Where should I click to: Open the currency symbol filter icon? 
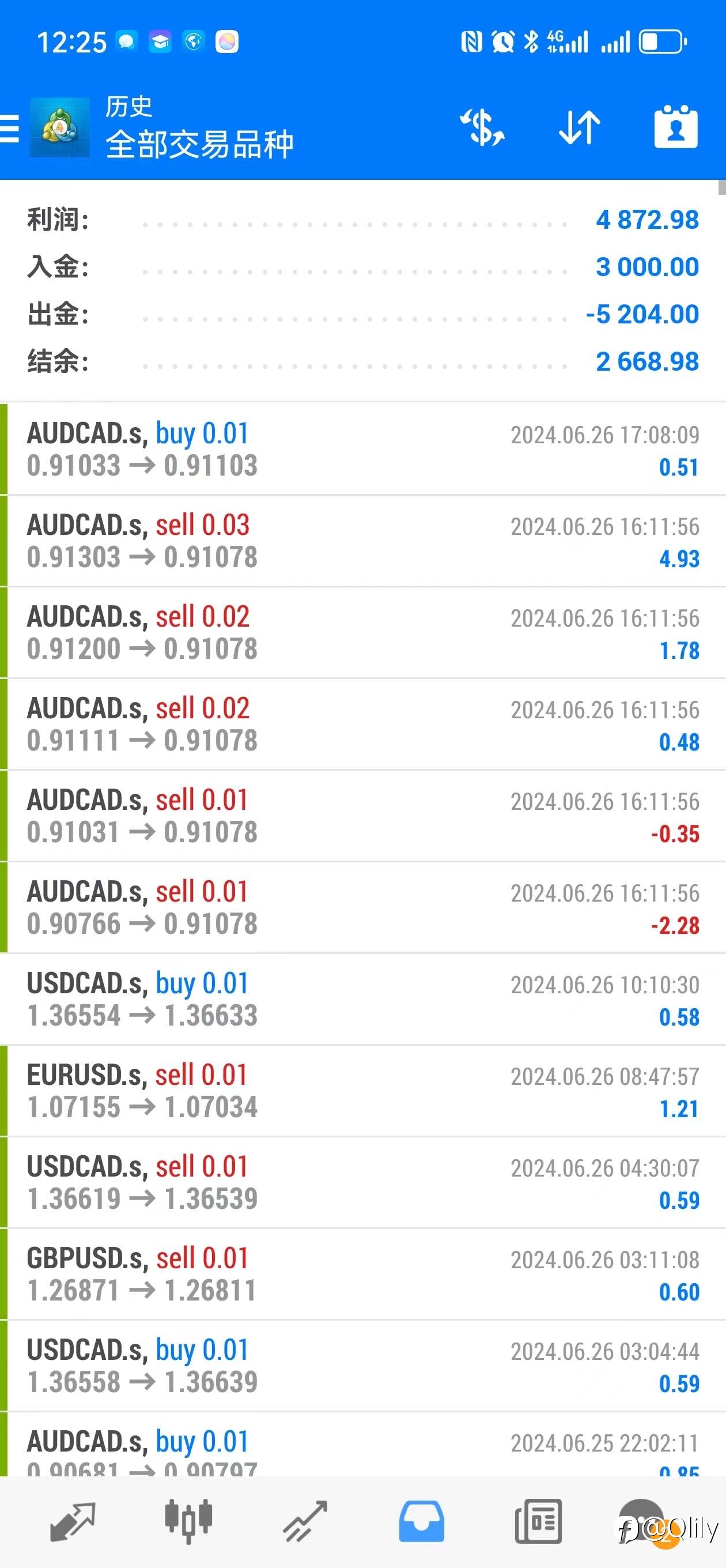(x=482, y=127)
